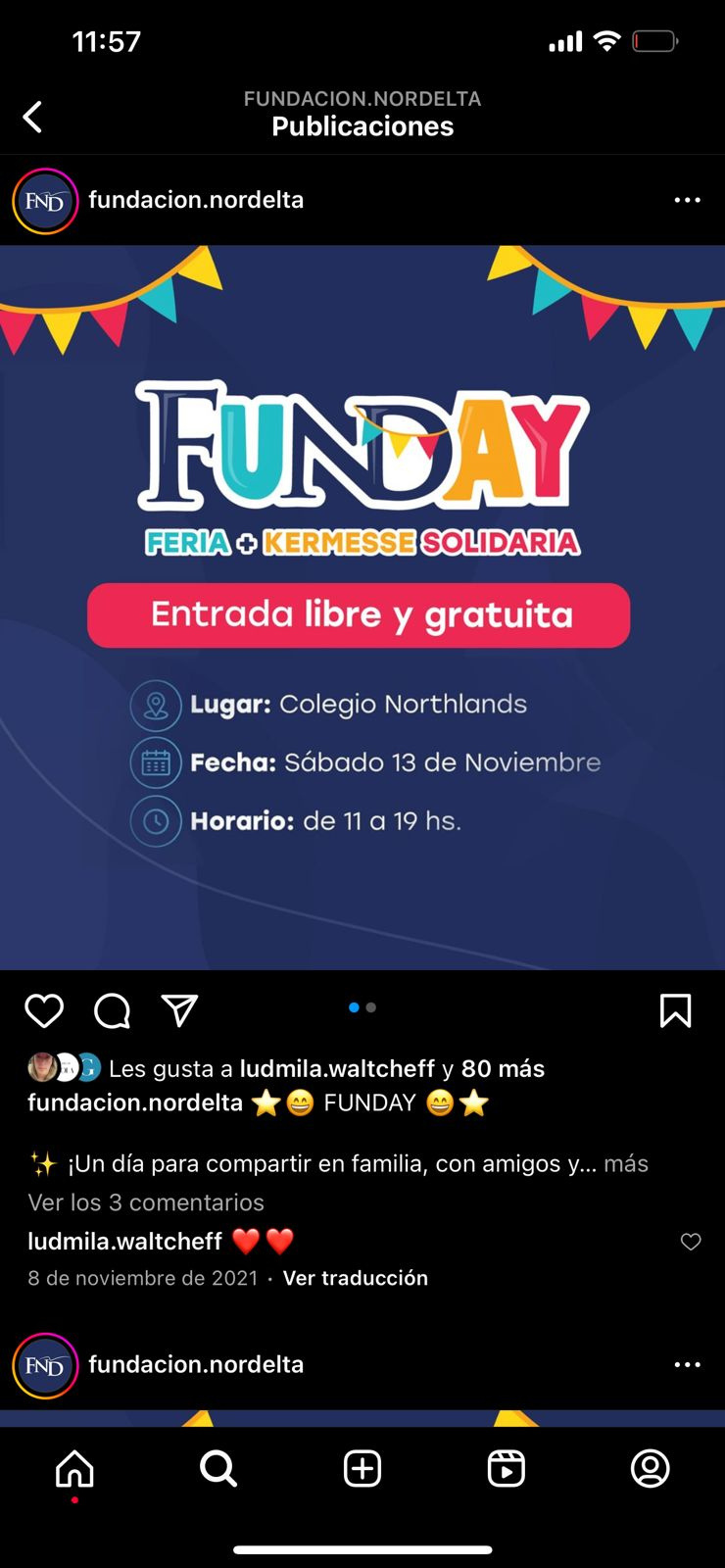Tap "Ver traducción" to translate the caption
The height and width of the screenshot is (1568, 725).
point(355,1278)
